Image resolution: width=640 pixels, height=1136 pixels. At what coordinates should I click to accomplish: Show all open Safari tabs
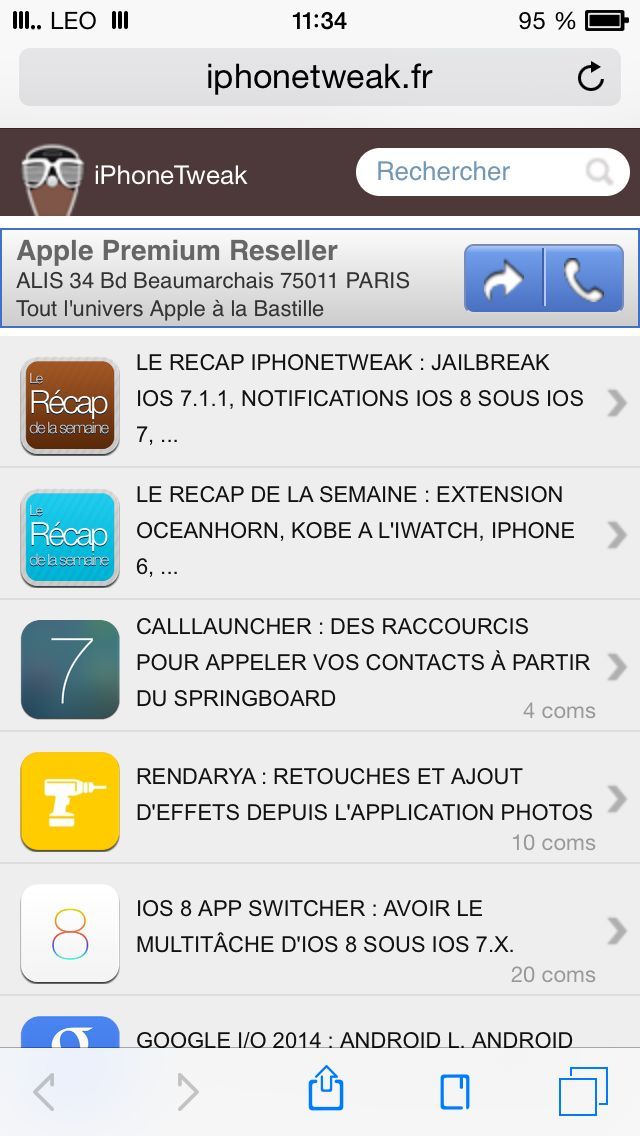point(583,1091)
